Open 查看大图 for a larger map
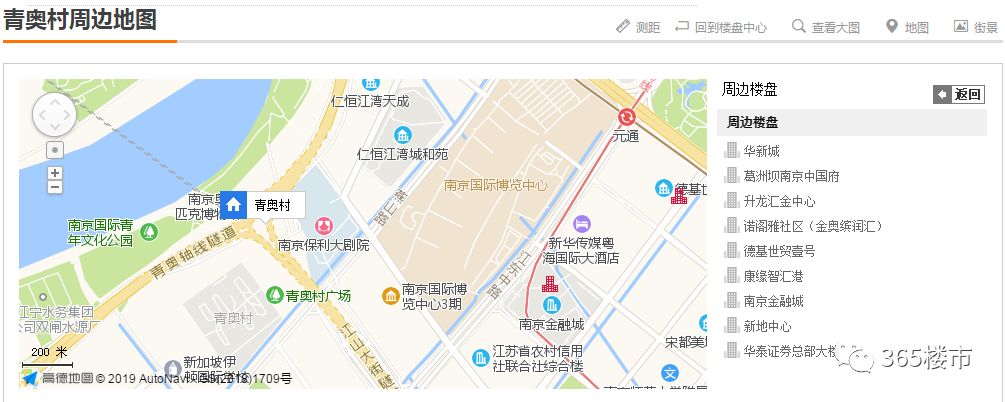The width and height of the screenshot is (1005, 402). (x=826, y=28)
